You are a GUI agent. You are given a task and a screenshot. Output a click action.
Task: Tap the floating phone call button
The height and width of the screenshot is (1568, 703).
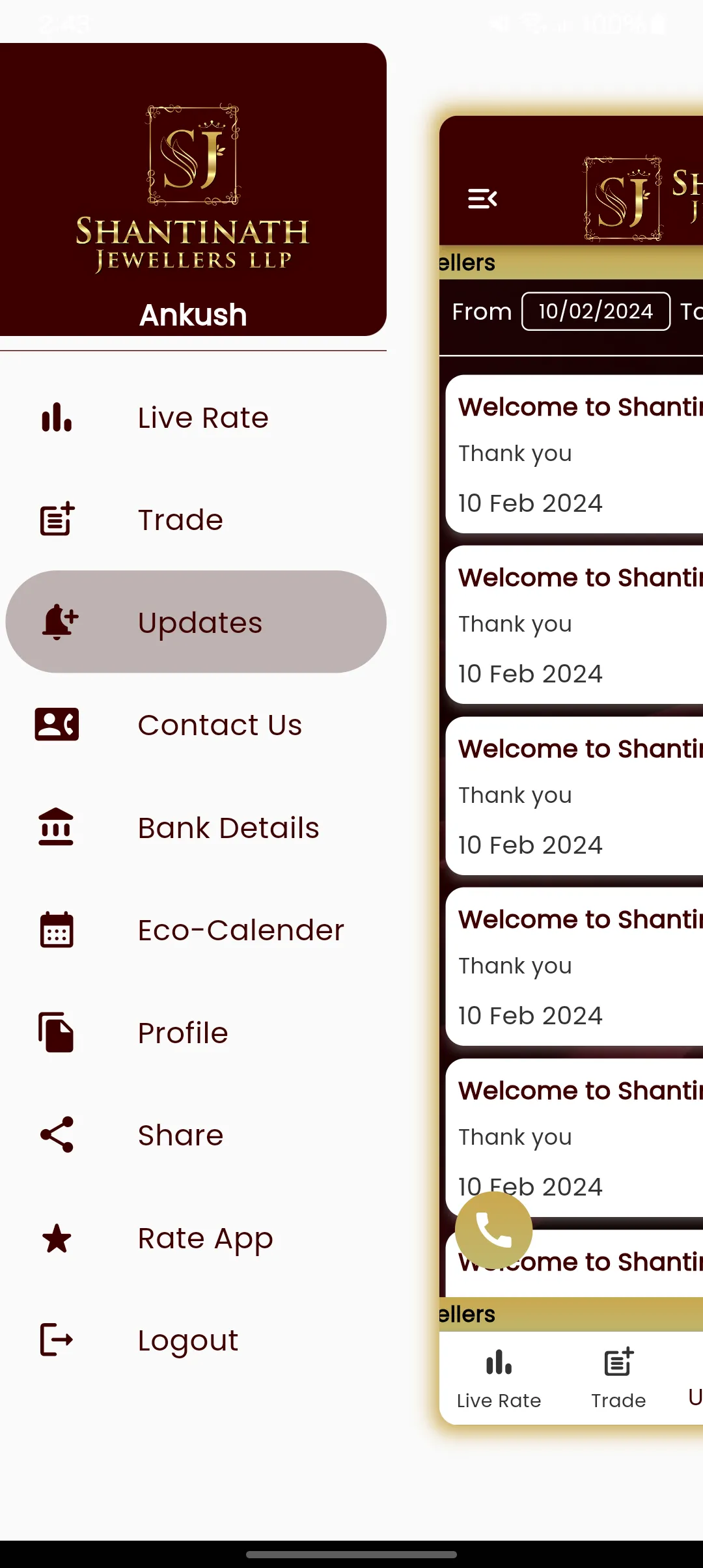494,1230
